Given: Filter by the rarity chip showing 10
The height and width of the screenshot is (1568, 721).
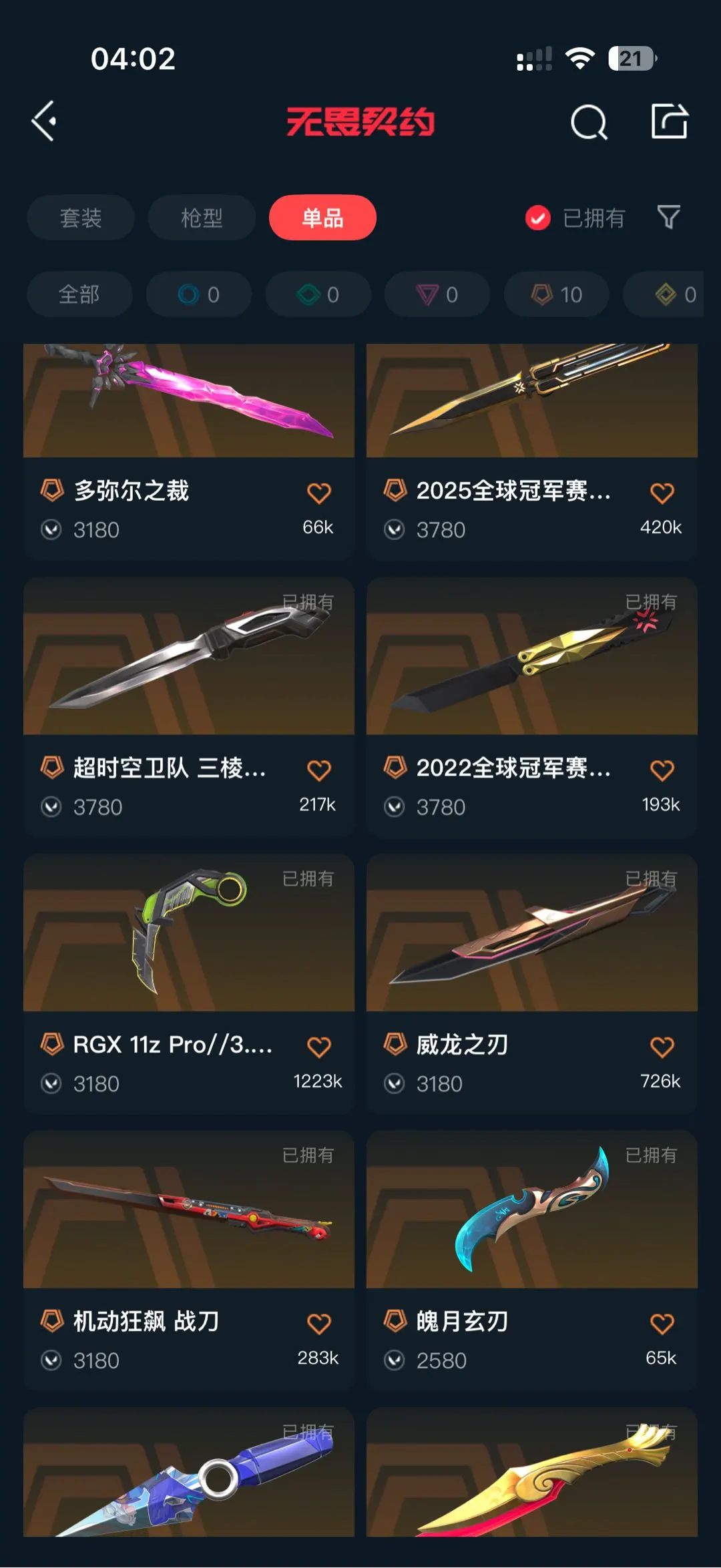Looking at the screenshot, I should pyautogui.click(x=557, y=294).
